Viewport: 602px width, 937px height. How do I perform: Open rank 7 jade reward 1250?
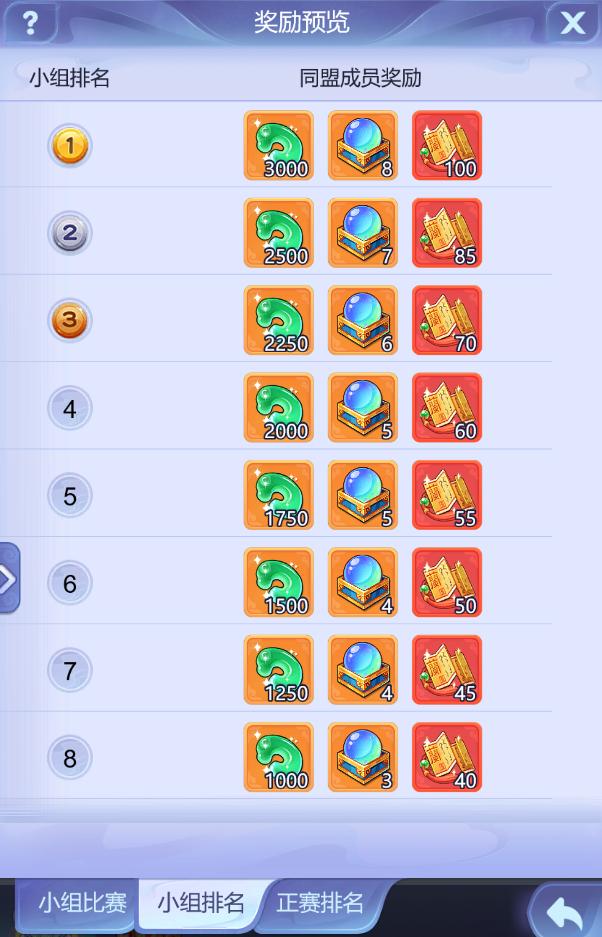tap(279, 670)
